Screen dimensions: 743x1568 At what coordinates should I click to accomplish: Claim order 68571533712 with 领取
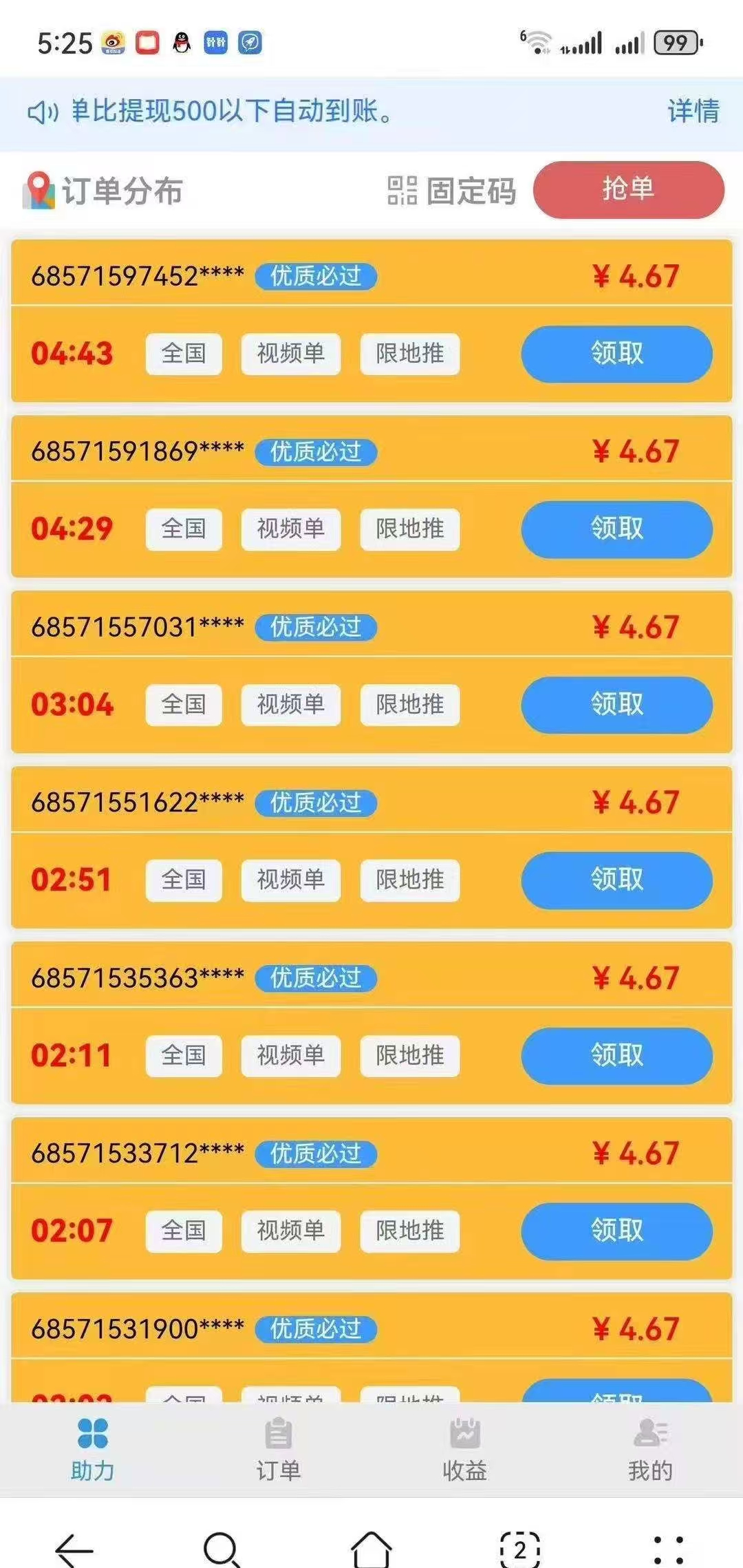click(617, 1231)
